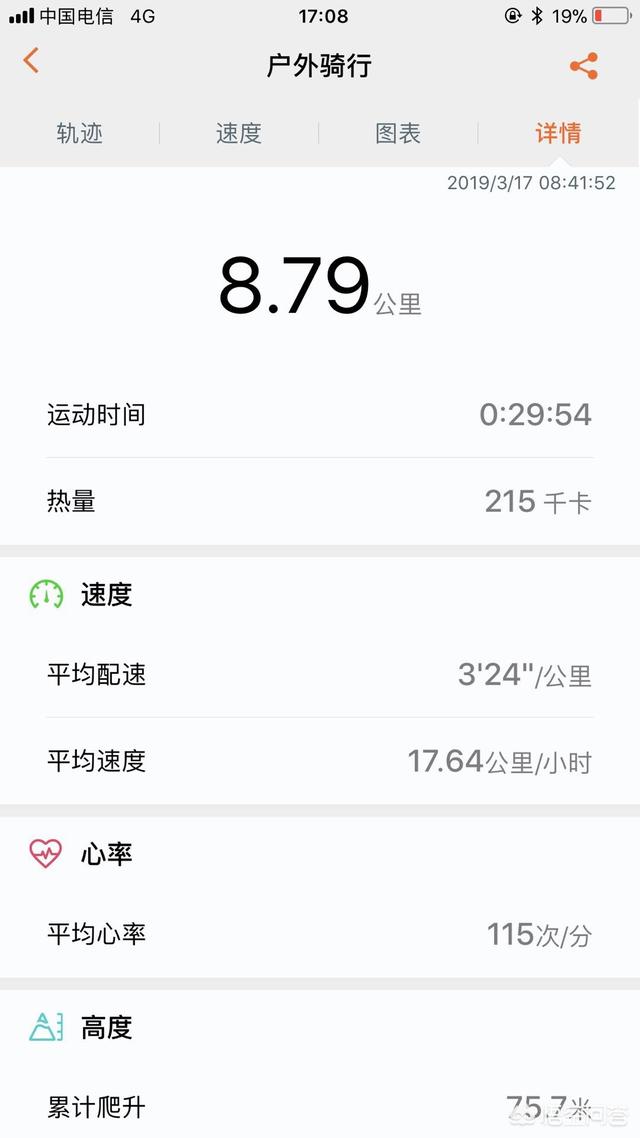Go back from the 户外骑行 screen
The height and width of the screenshot is (1138, 640).
[31, 61]
